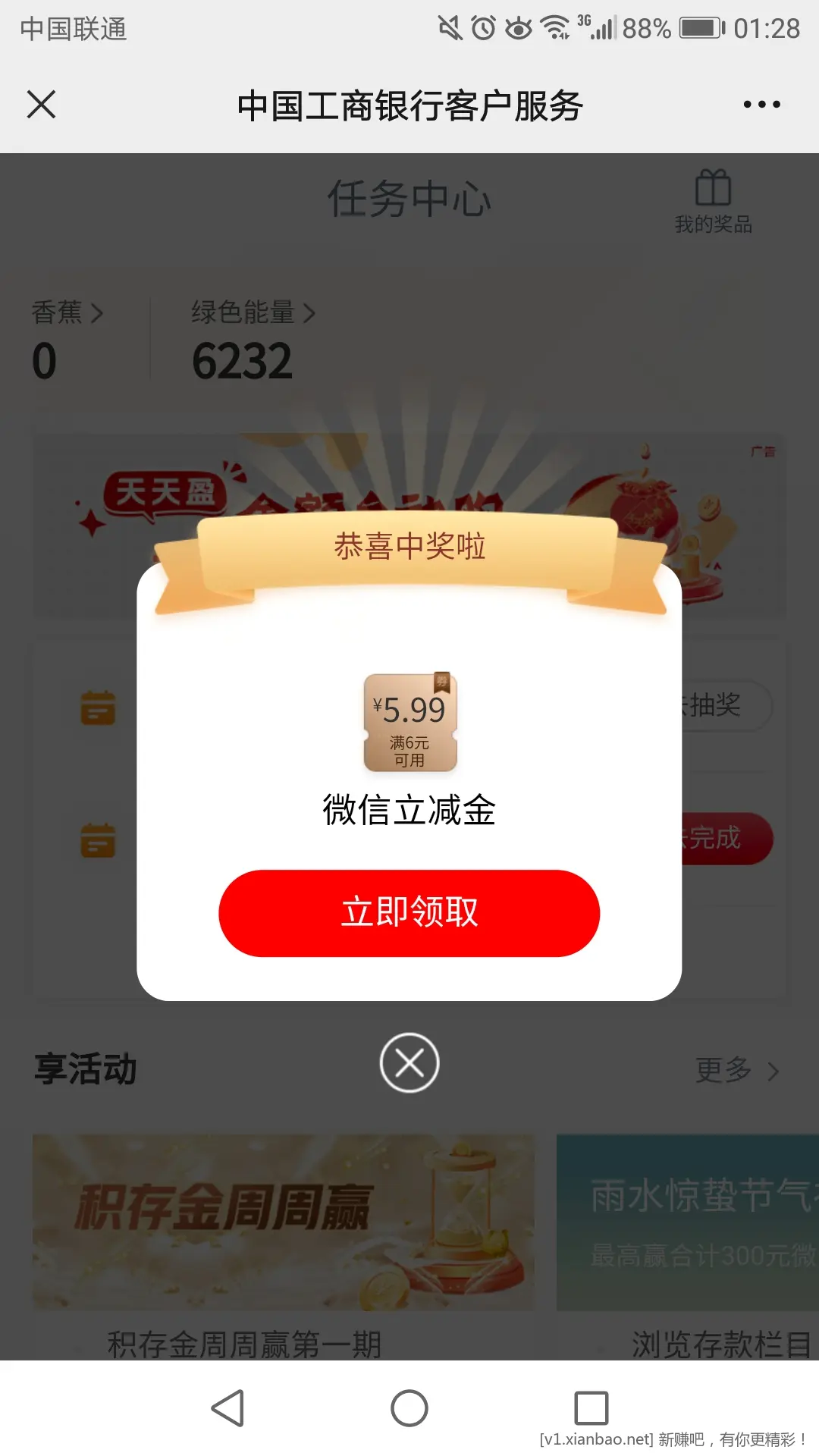Close the 中国工商银行客户服务 page
Viewport: 819px width, 1456px height.
click(x=42, y=105)
